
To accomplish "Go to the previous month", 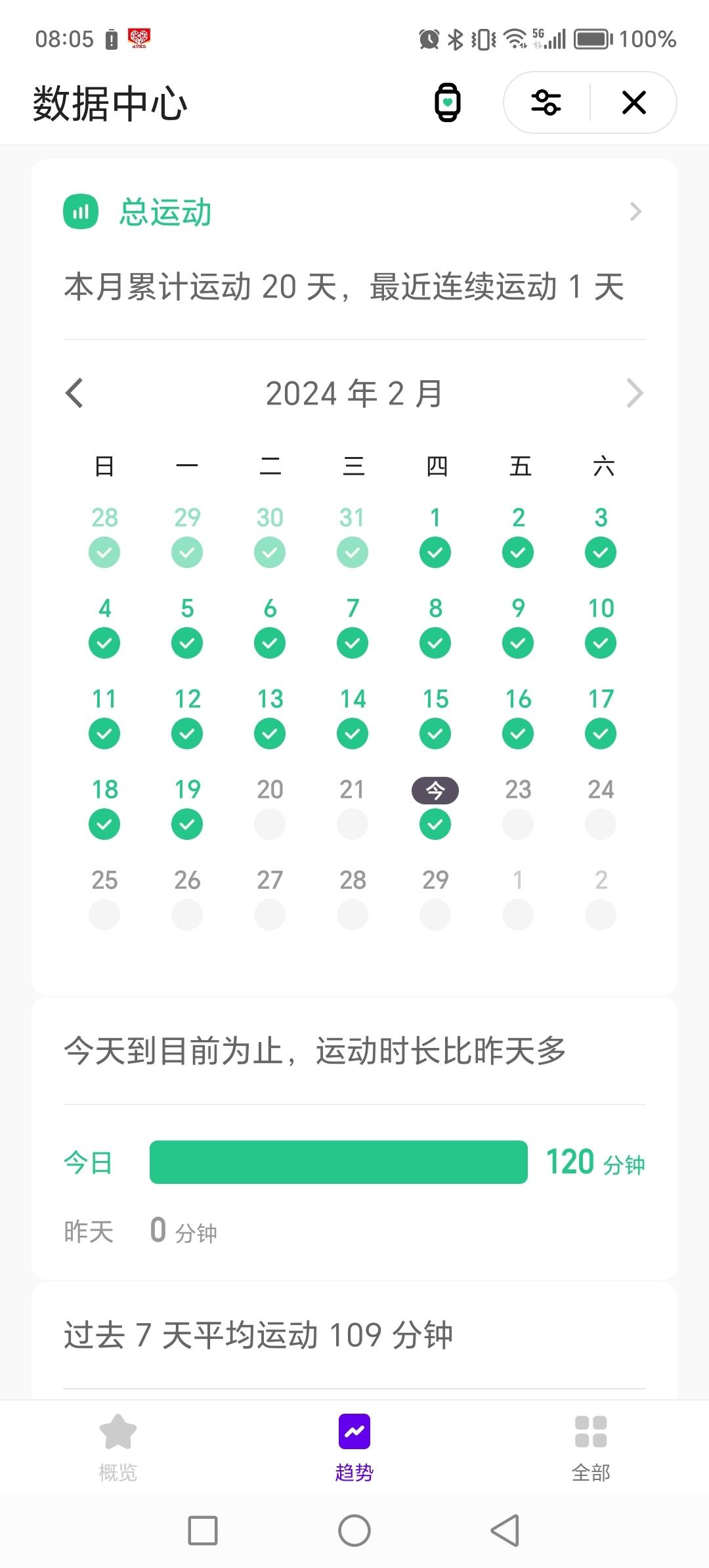I will tap(75, 393).
